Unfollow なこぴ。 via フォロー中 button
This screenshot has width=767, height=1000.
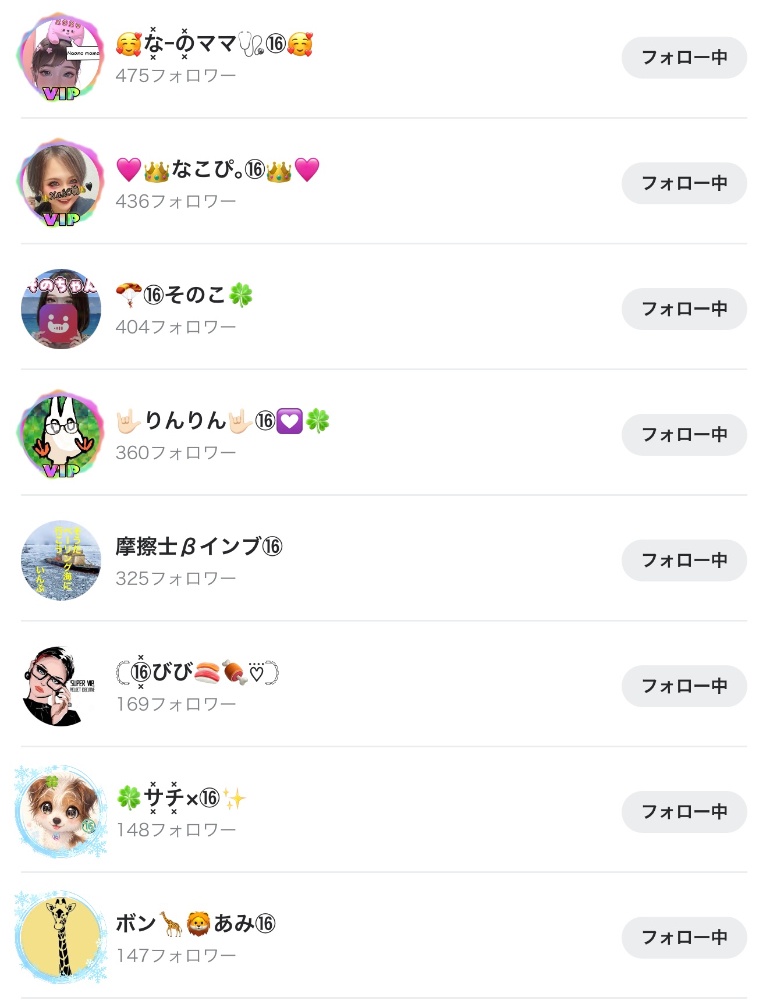(x=684, y=183)
